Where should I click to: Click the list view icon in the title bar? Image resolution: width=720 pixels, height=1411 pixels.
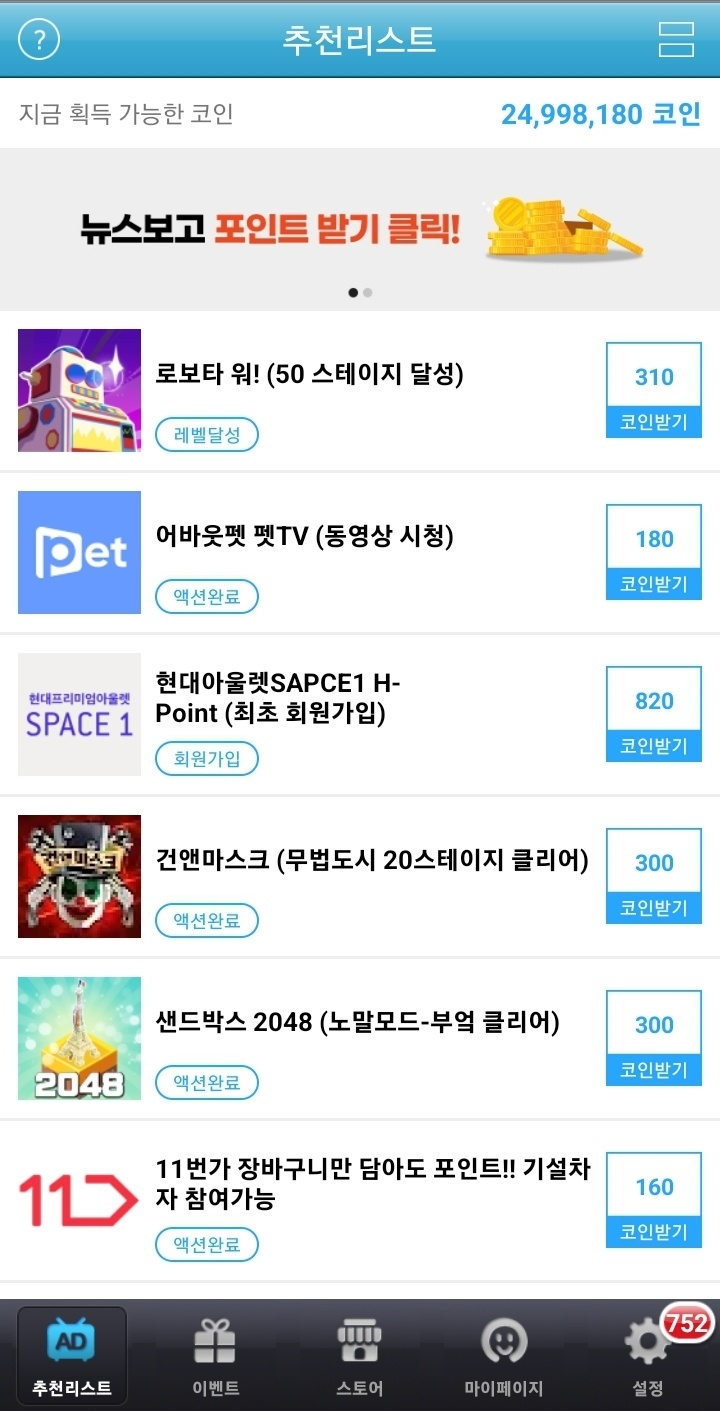[678, 39]
